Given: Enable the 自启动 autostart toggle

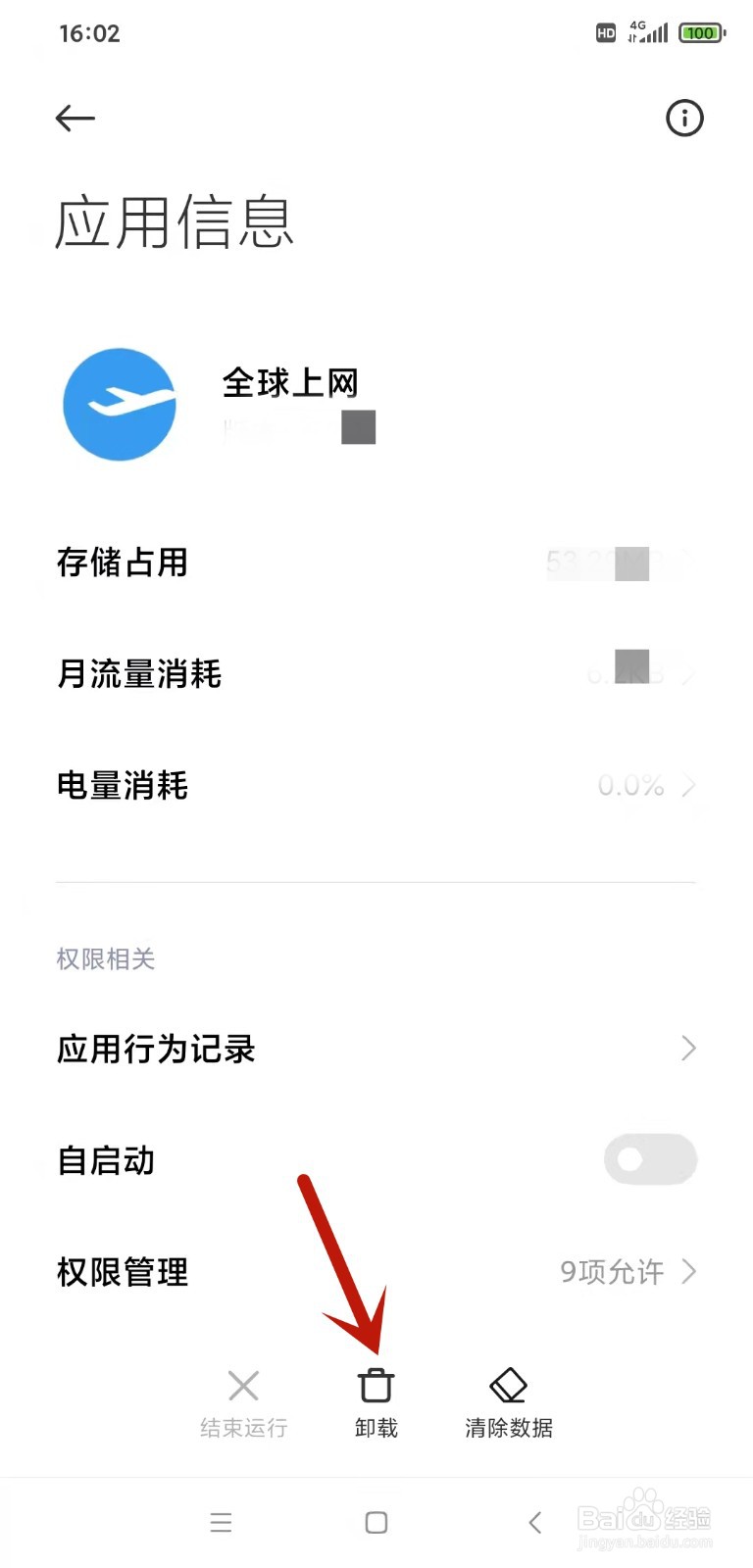Looking at the screenshot, I should [650, 1159].
